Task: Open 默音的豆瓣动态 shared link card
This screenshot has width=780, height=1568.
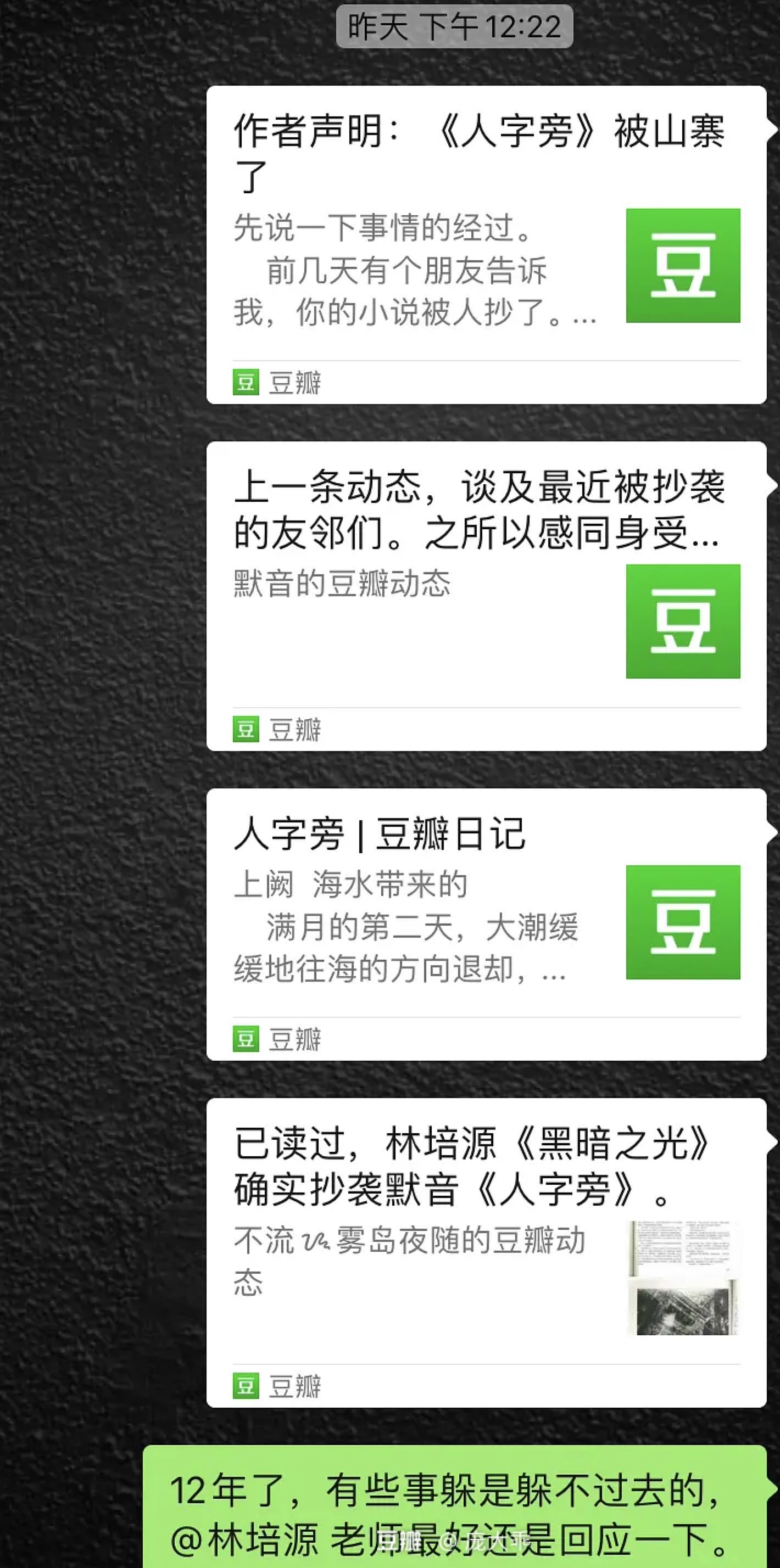Action: coord(485,595)
